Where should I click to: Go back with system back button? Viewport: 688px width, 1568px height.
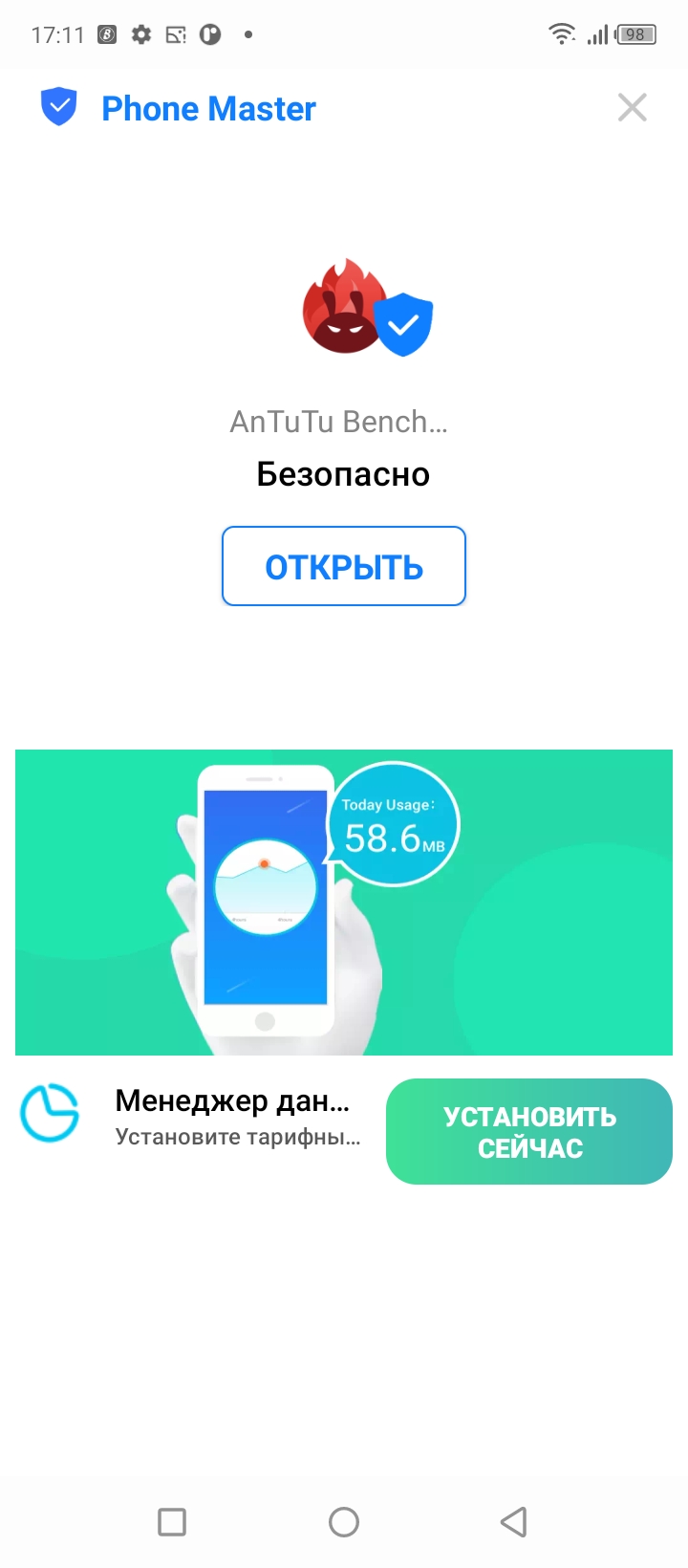coord(514,1521)
